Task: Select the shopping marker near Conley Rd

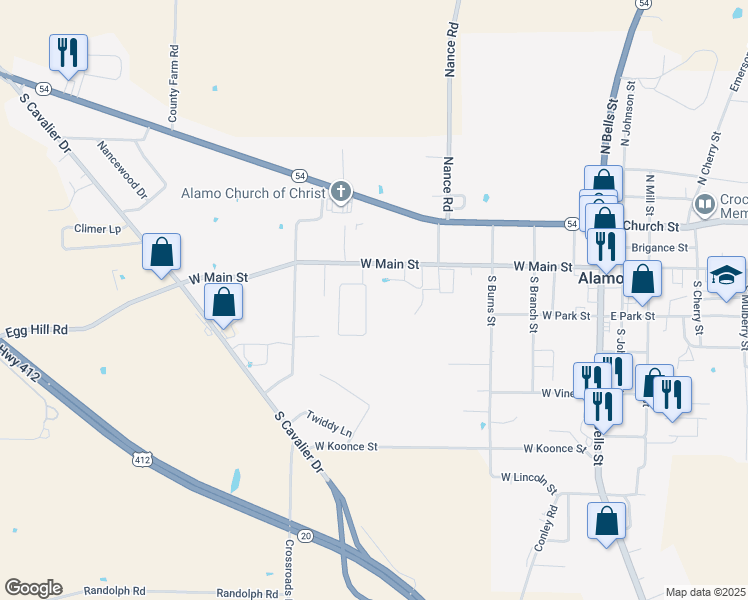Action: pyautogui.click(x=606, y=523)
